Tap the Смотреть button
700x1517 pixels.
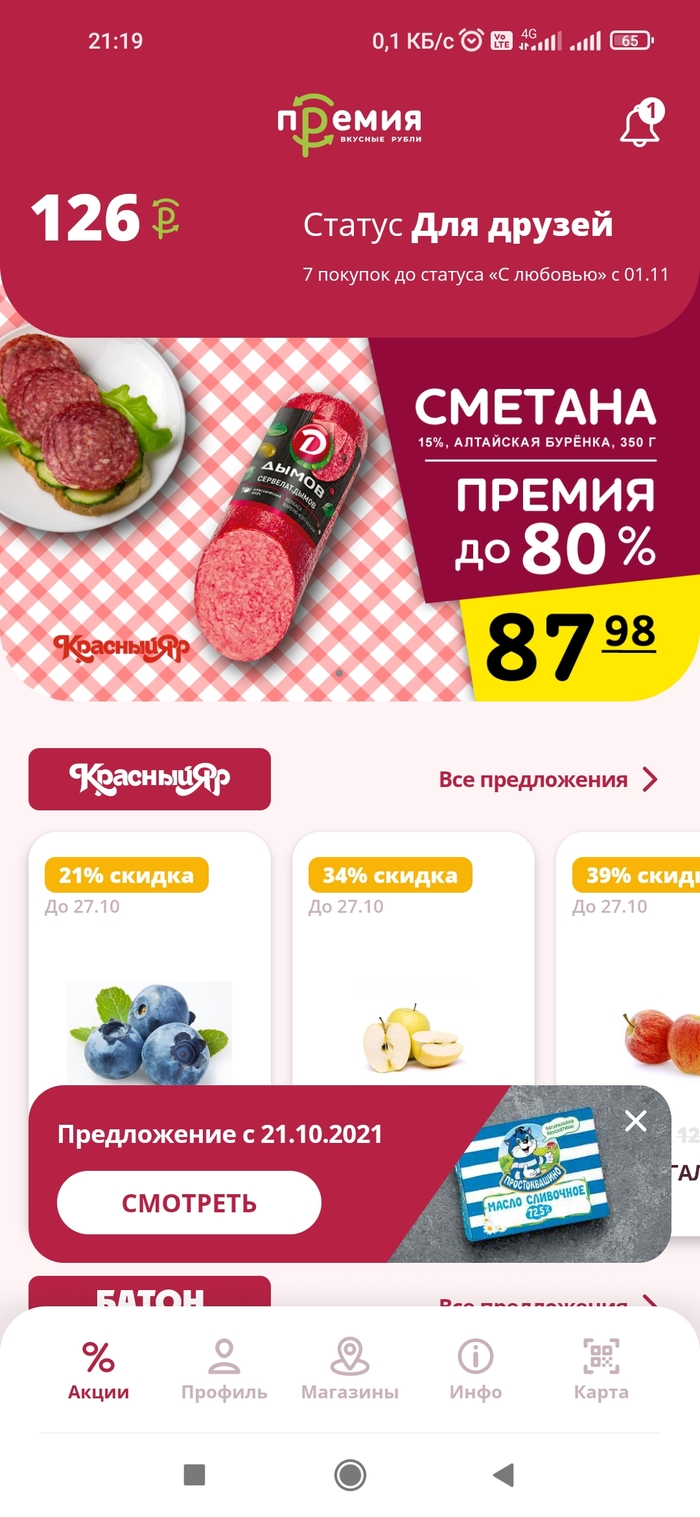tap(189, 1203)
